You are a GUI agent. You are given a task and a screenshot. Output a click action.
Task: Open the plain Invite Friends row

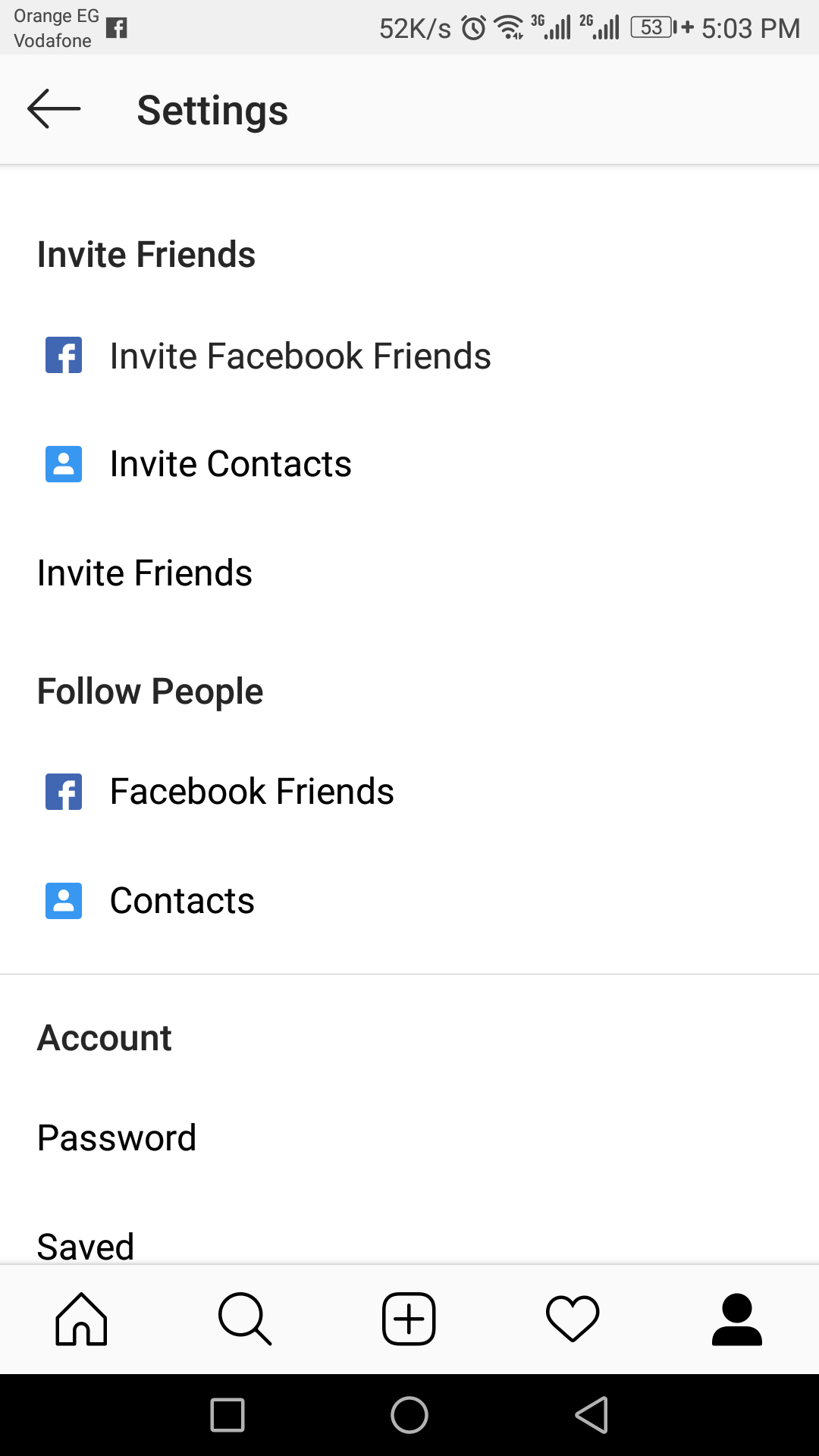145,573
